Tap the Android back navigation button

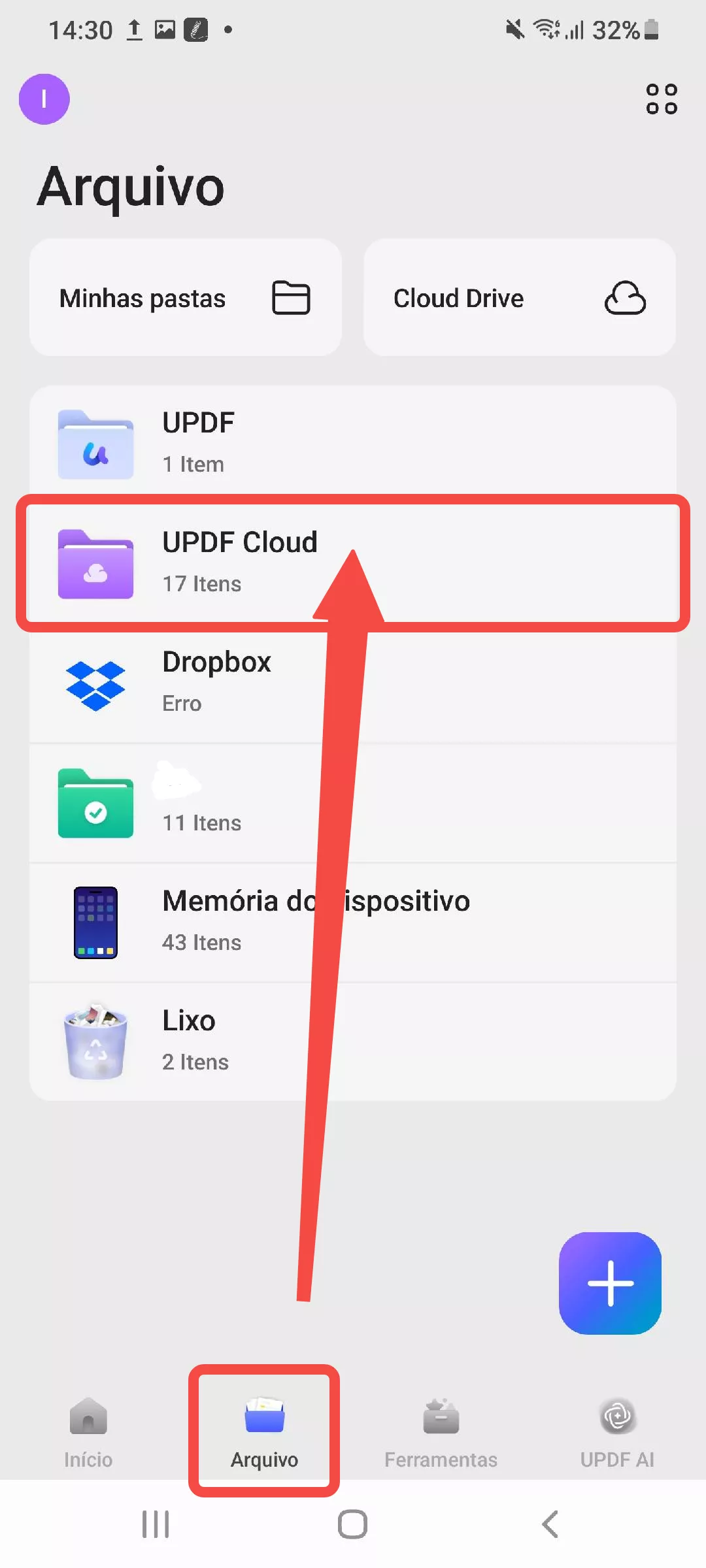pyautogui.click(x=549, y=1524)
